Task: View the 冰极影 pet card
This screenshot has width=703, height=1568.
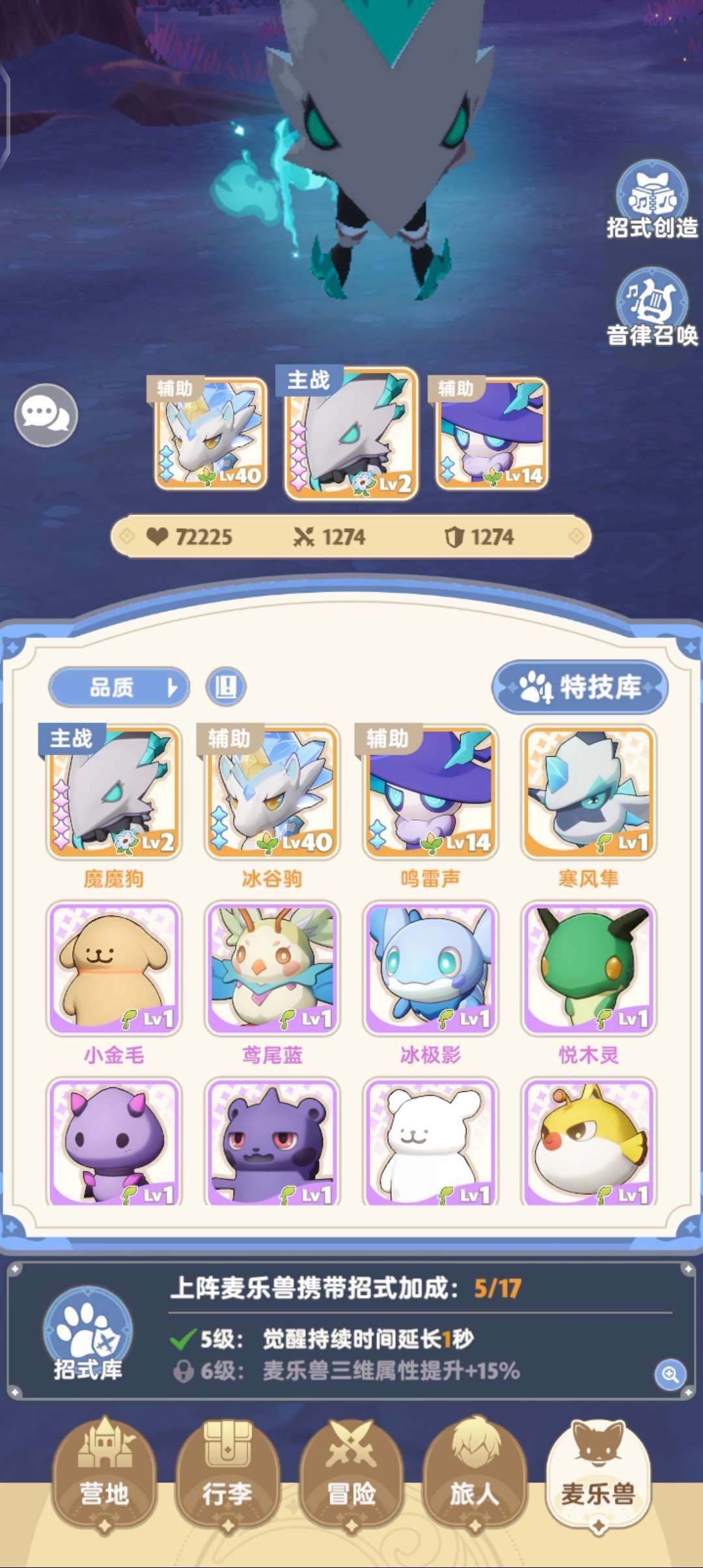Action: (x=430, y=968)
